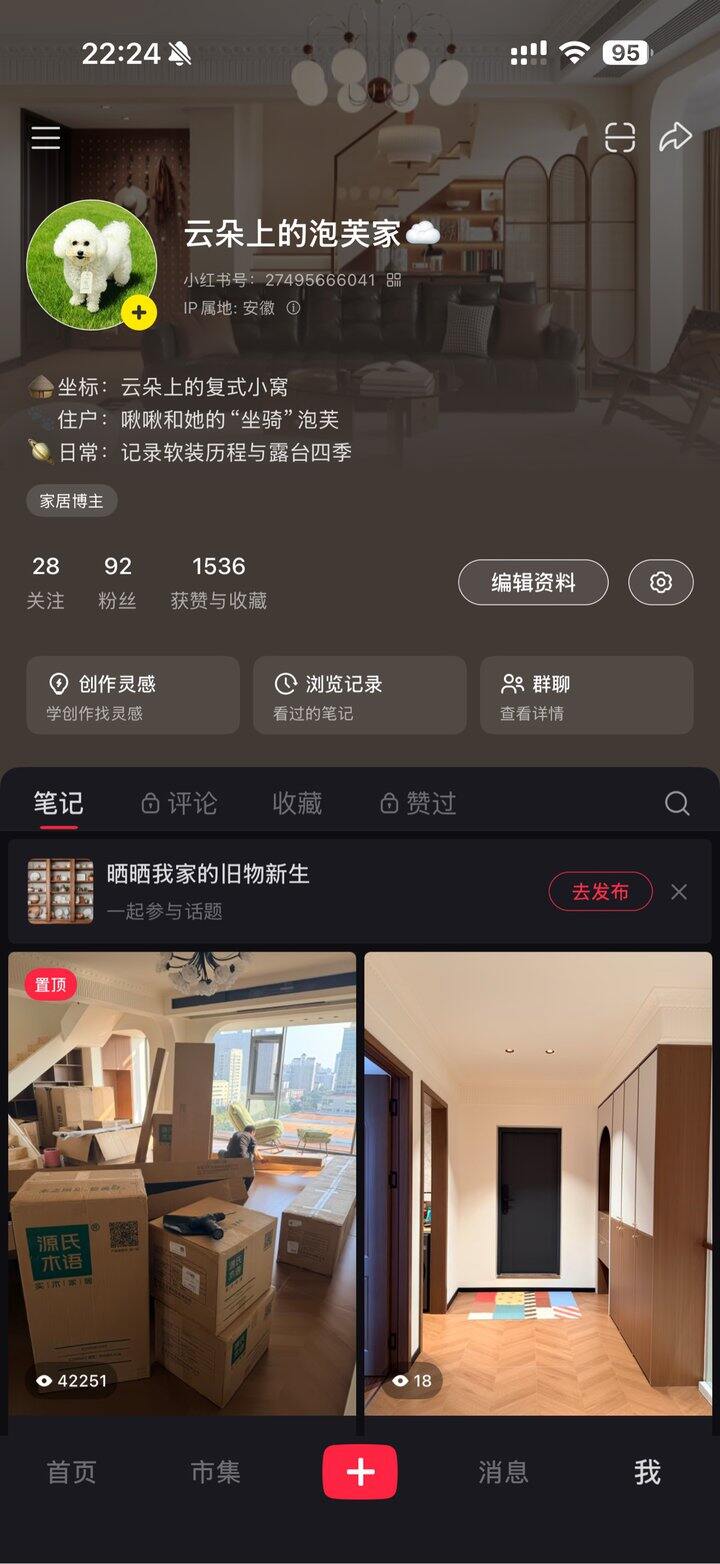Open the hamburger sidebar menu
This screenshot has height=1564, width=720.
(45, 137)
